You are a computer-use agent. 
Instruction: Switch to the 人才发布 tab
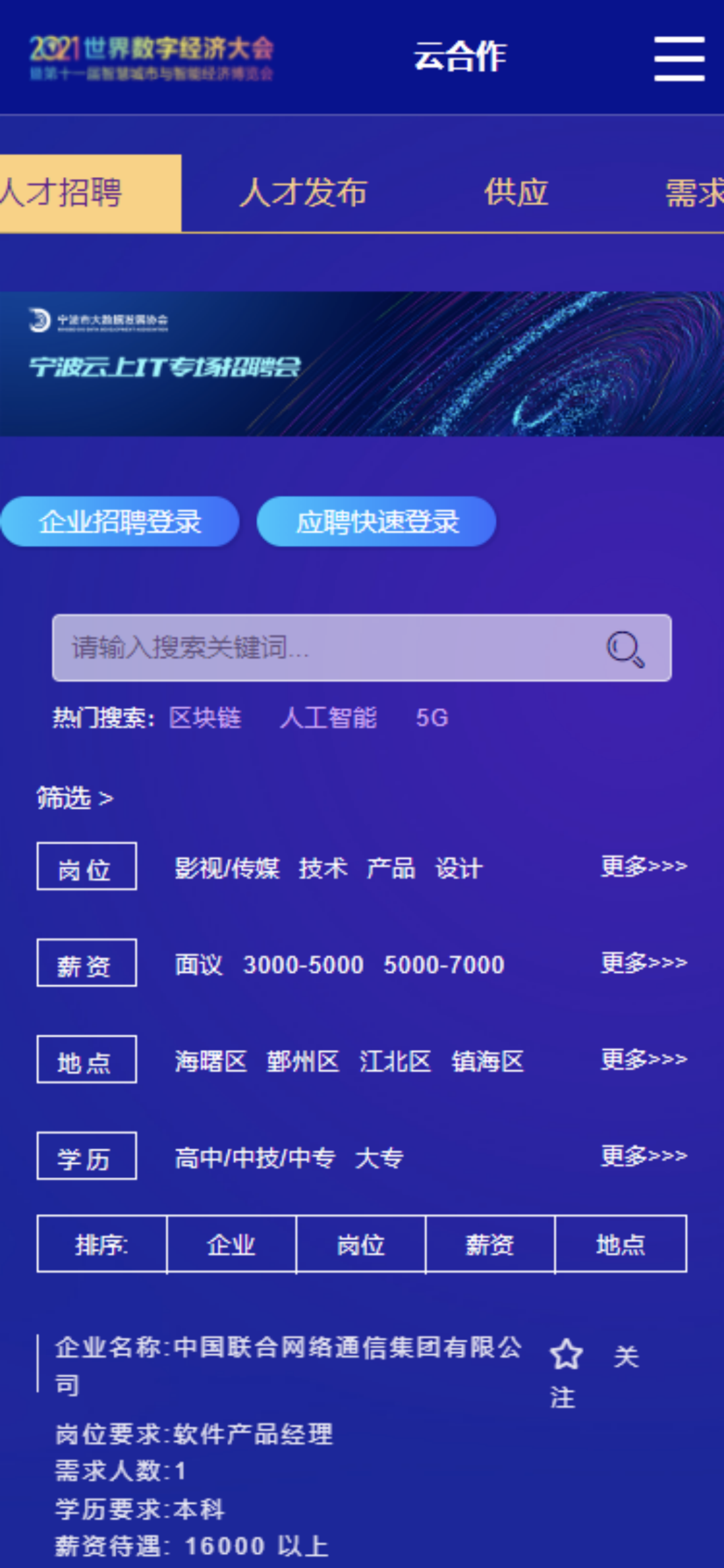tap(303, 193)
